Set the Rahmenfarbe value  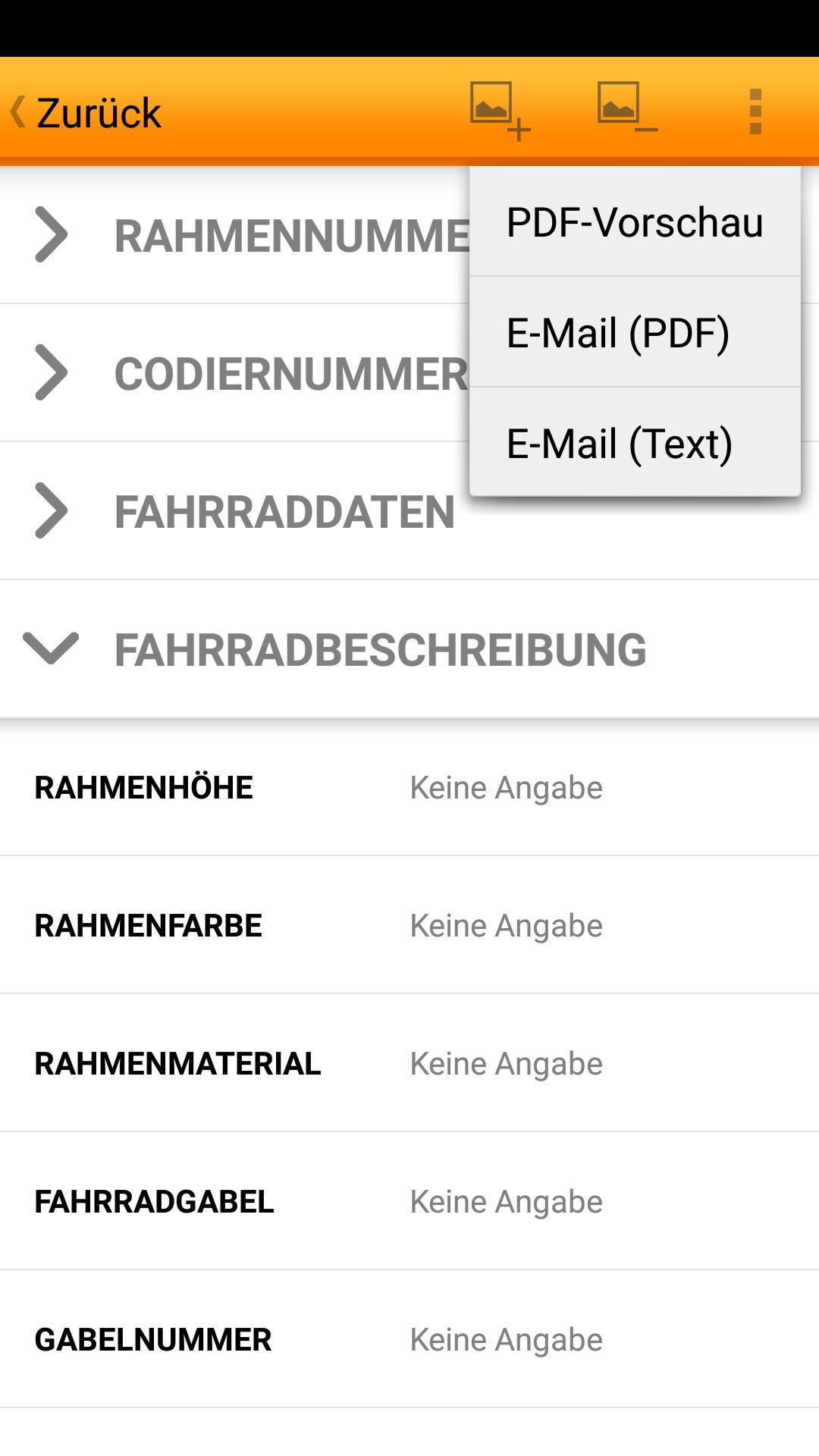(x=409, y=926)
